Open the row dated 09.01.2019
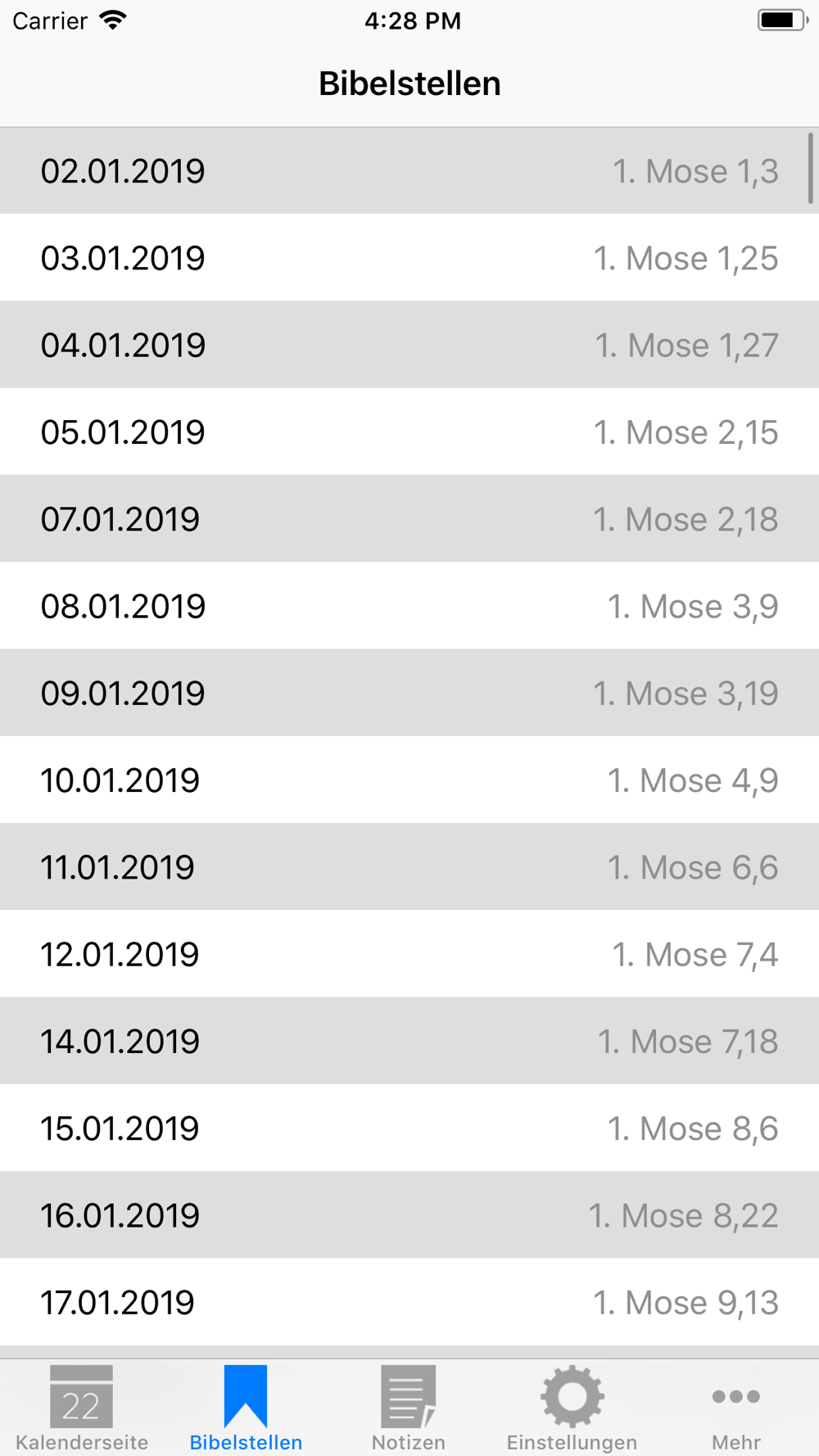The height and width of the screenshot is (1456, 819). coord(409,693)
